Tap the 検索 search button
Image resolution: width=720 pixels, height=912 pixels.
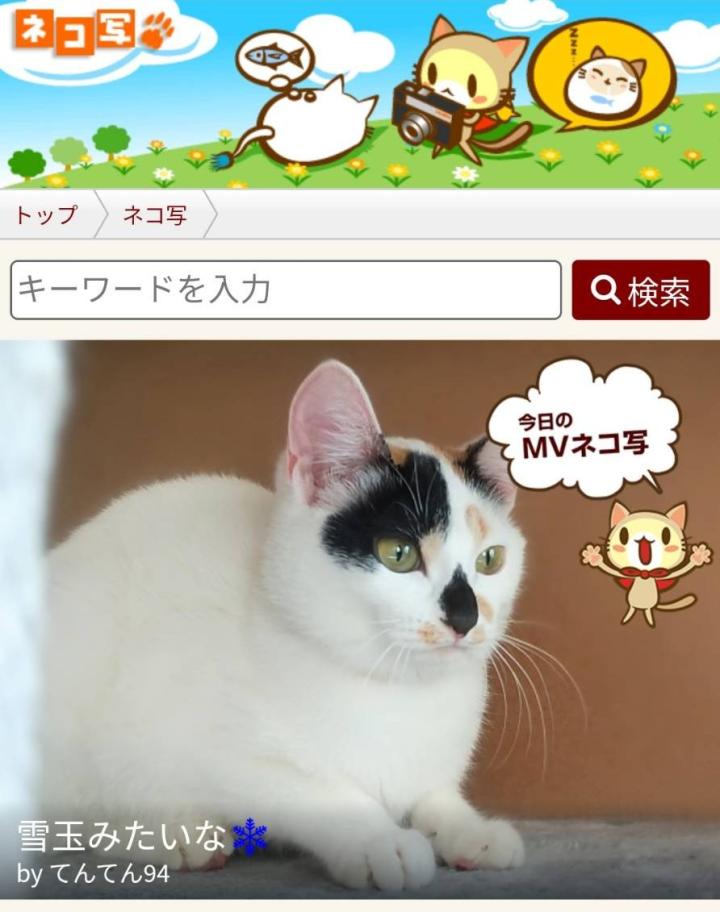click(641, 290)
